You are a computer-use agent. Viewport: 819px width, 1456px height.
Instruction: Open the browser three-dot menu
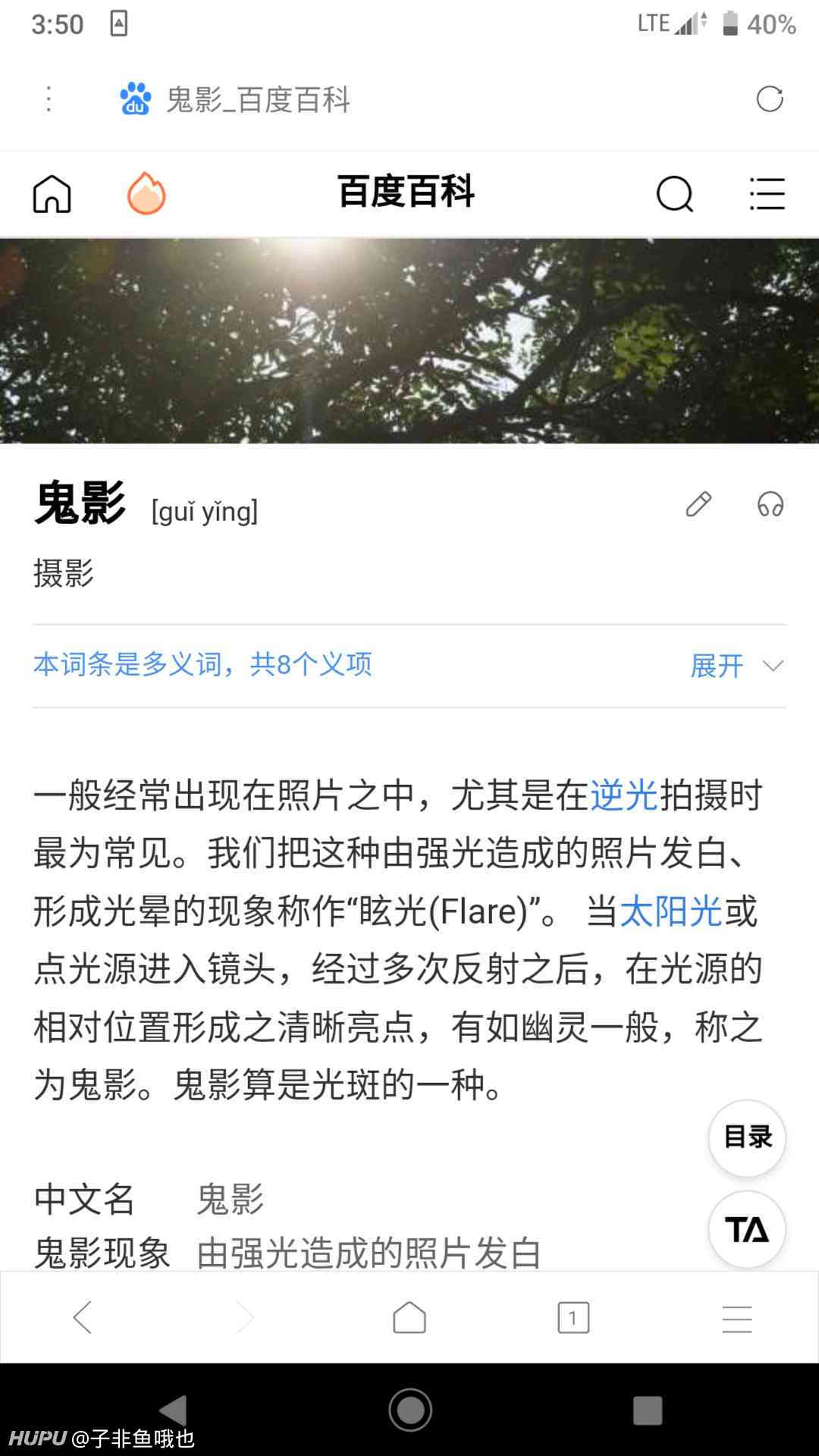pyautogui.click(x=49, y=99)
